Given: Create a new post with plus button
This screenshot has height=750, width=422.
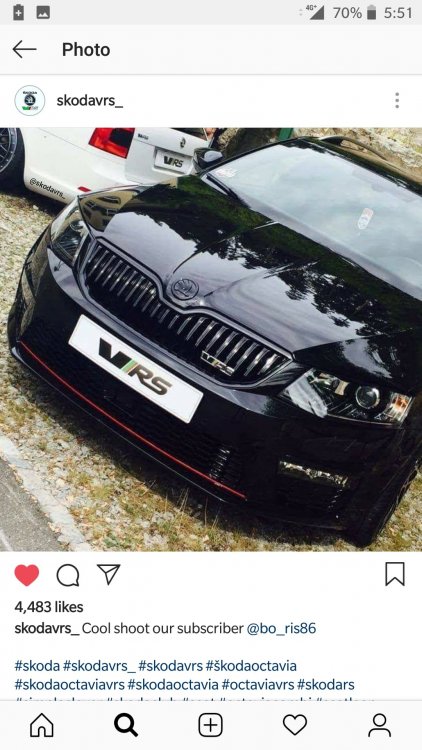Looking at the screenshot, I should coord(211,725).
